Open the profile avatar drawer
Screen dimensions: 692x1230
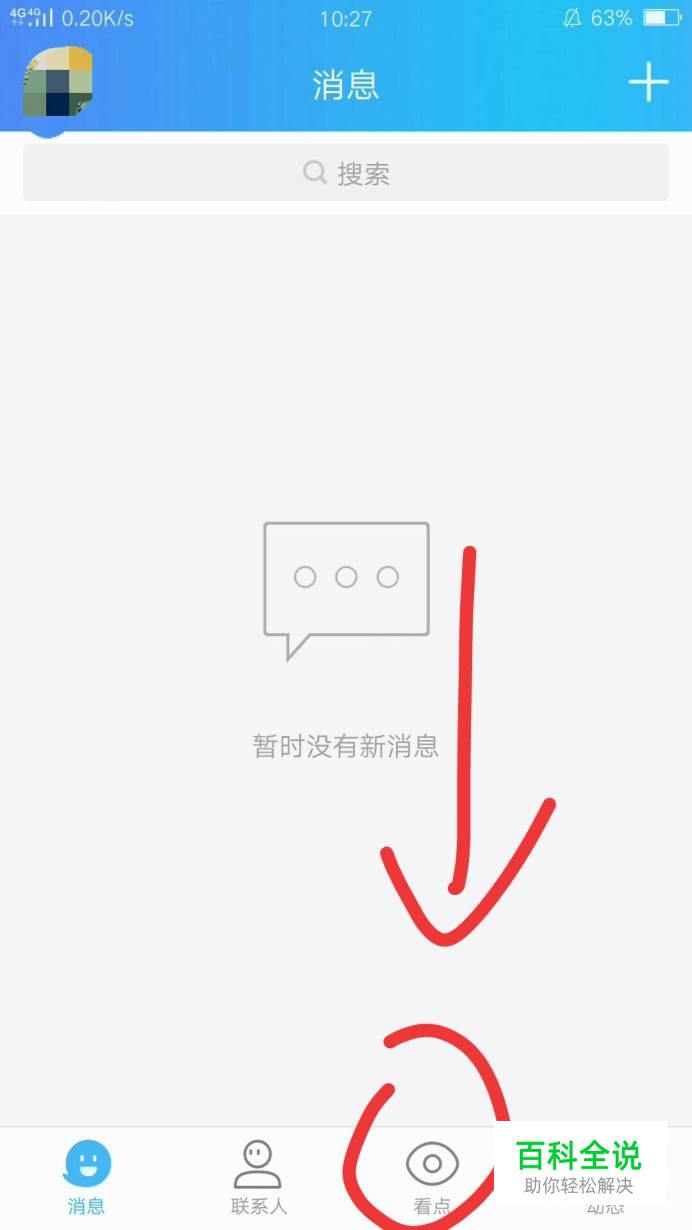(57, 87)
